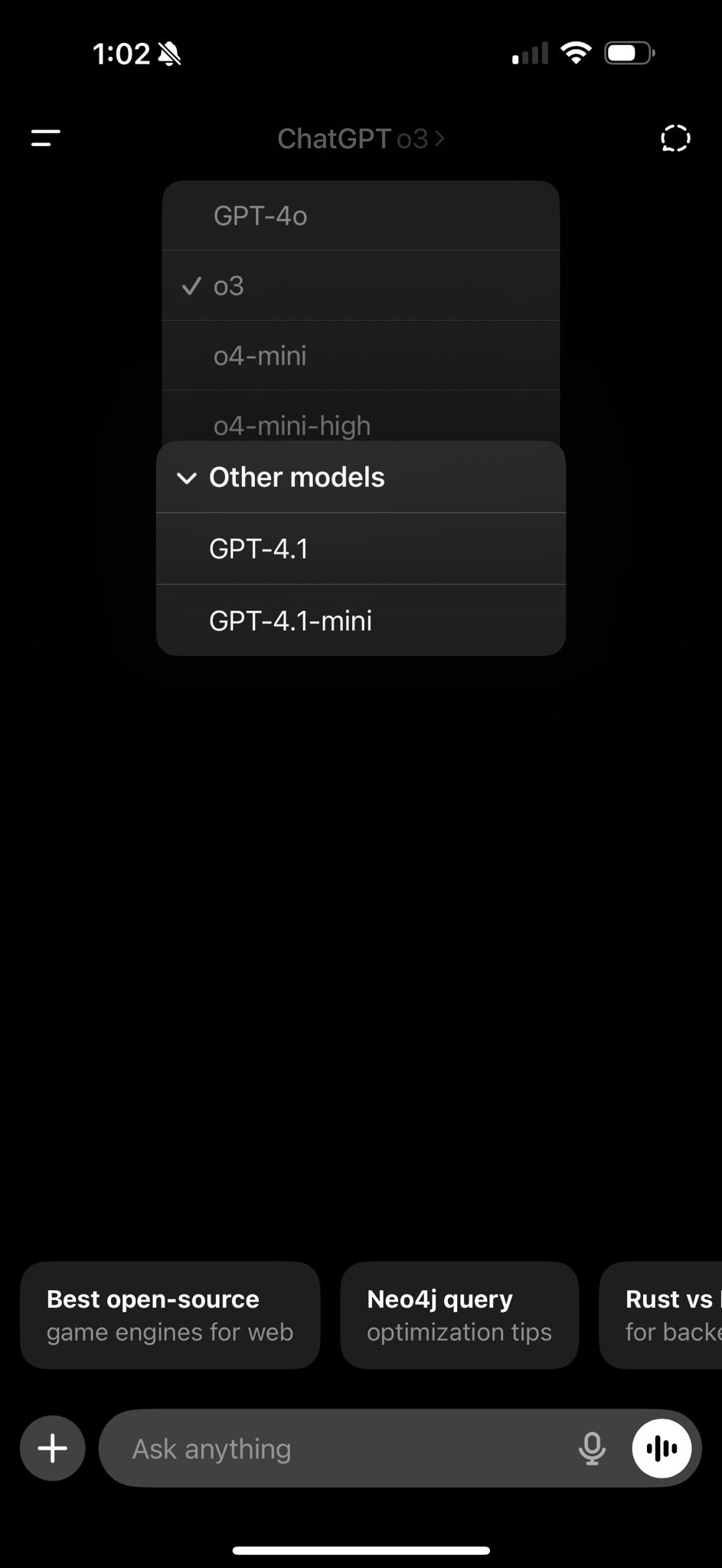Choose GPT-4.1-mini model

pyautogui.click(x=361, y=621)
